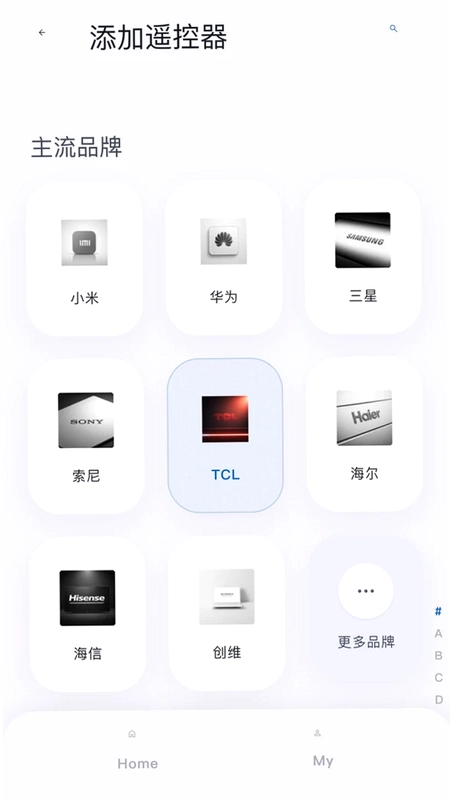Choose the 海信 Hisense brand card

88,614
